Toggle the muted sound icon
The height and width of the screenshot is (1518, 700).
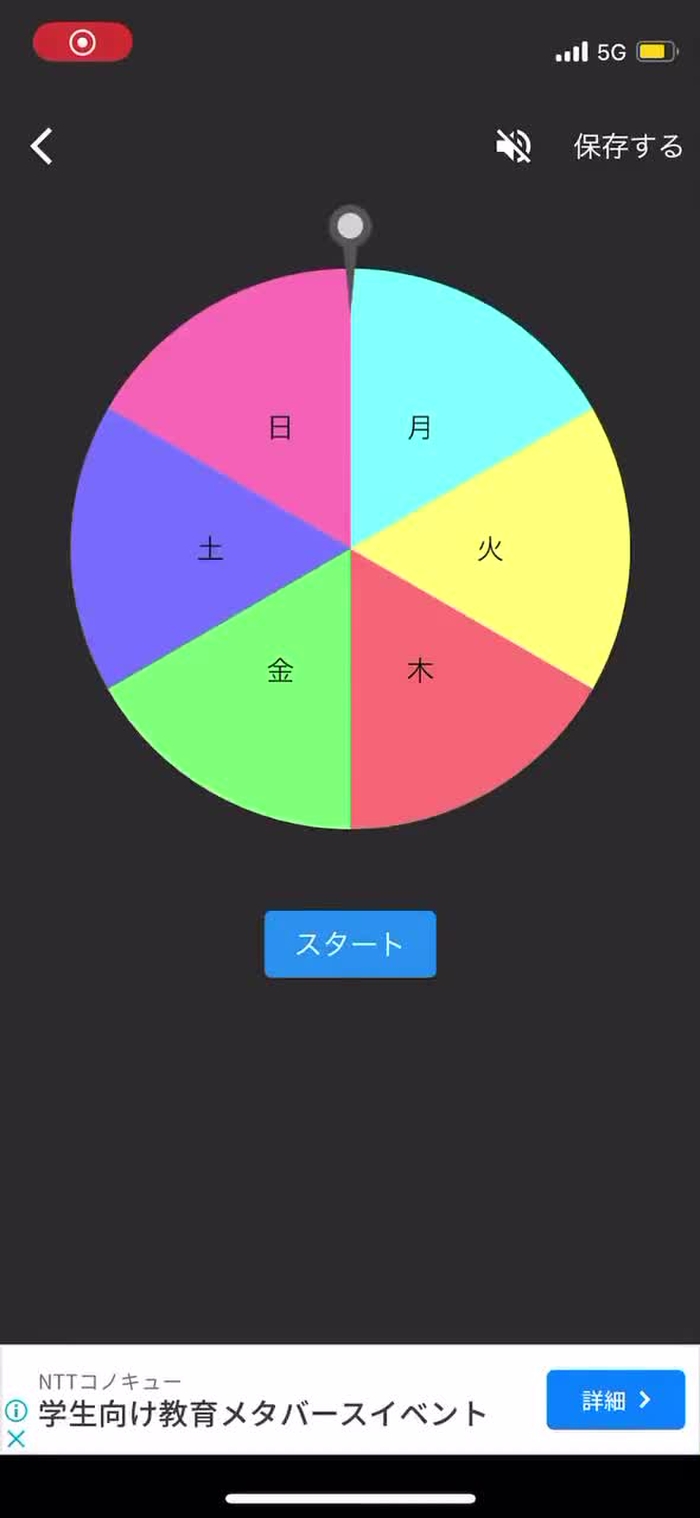pyautogui.click(x=513, y=147)
